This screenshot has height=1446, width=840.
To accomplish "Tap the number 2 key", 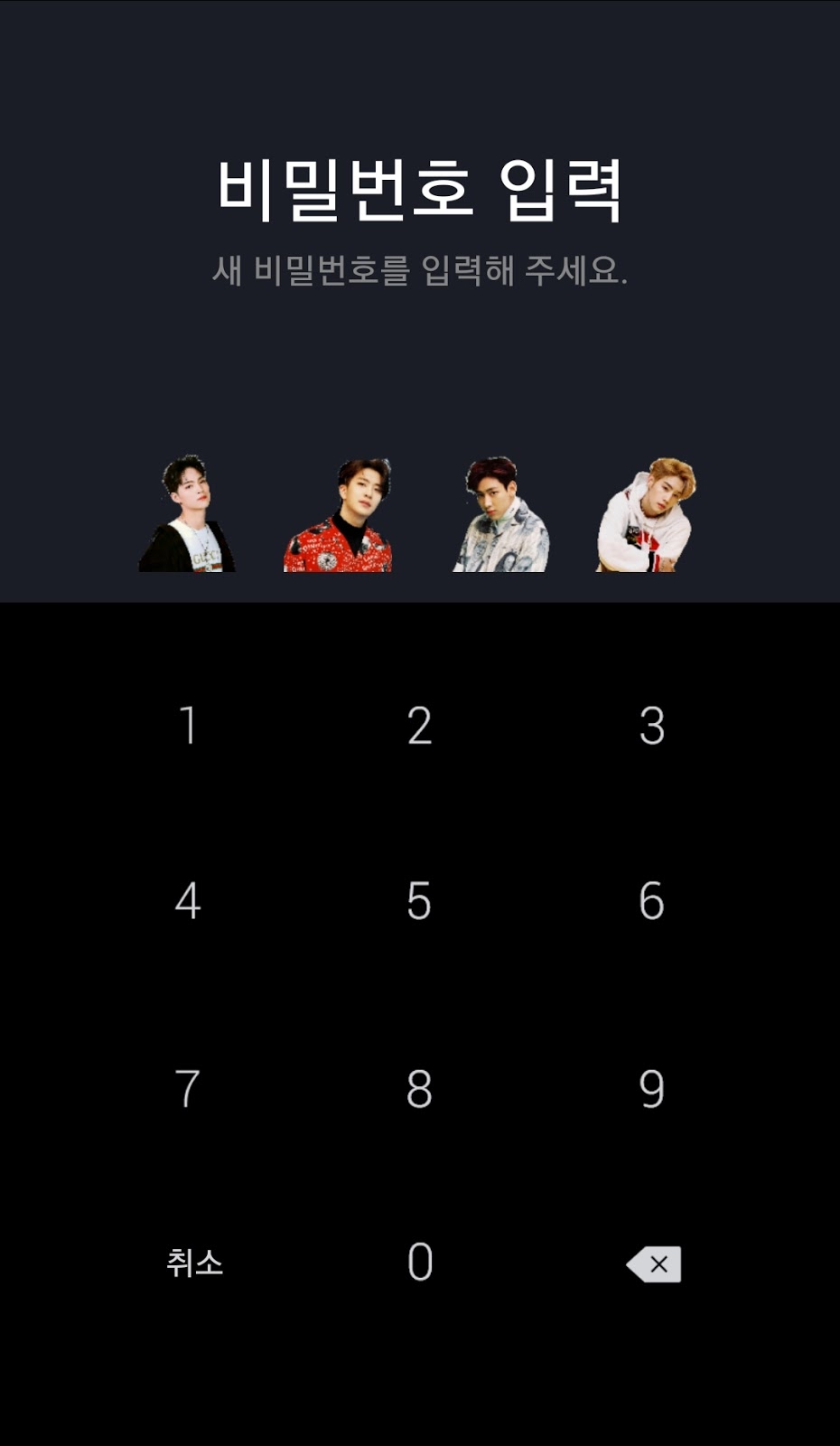I will (x=419, y=726).
